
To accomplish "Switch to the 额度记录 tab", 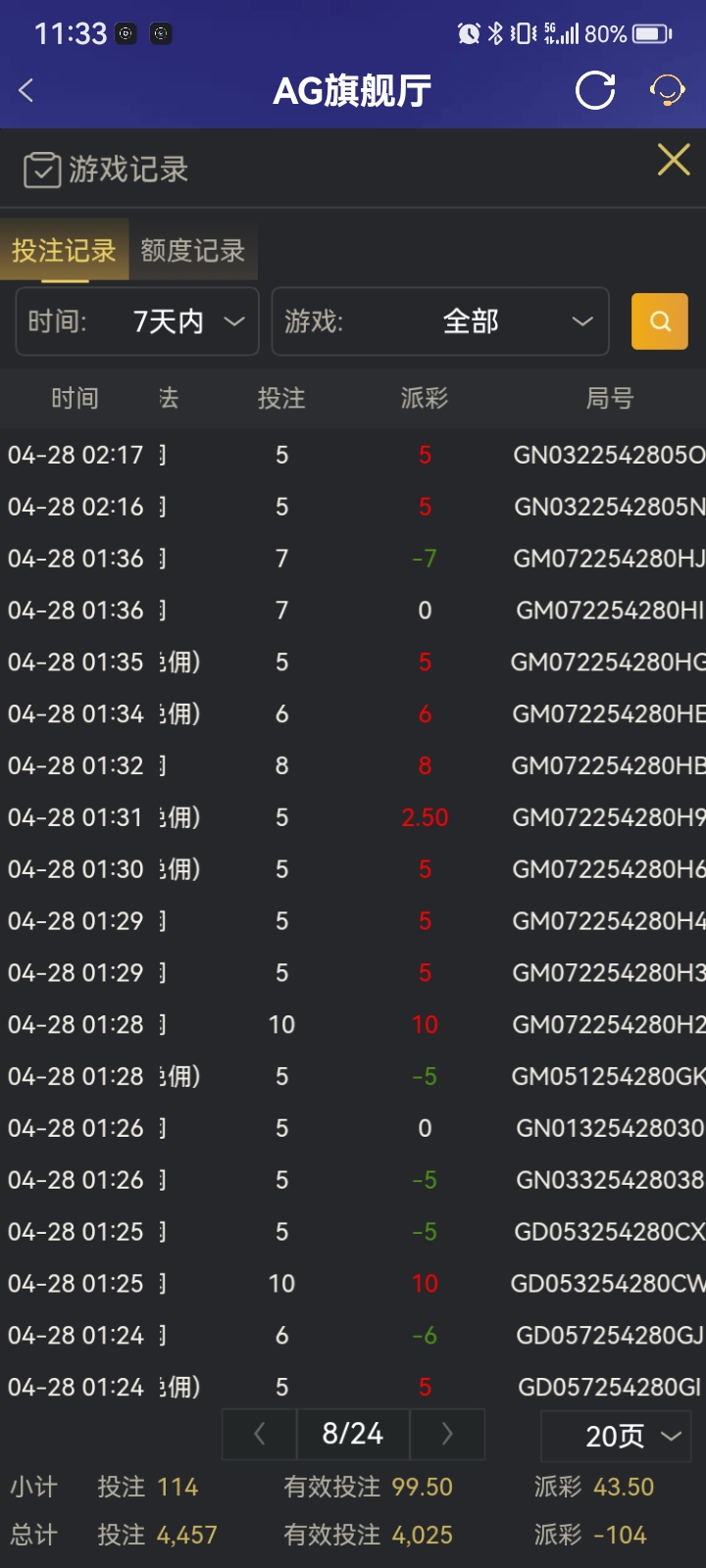I will click(x=192, y=251).
